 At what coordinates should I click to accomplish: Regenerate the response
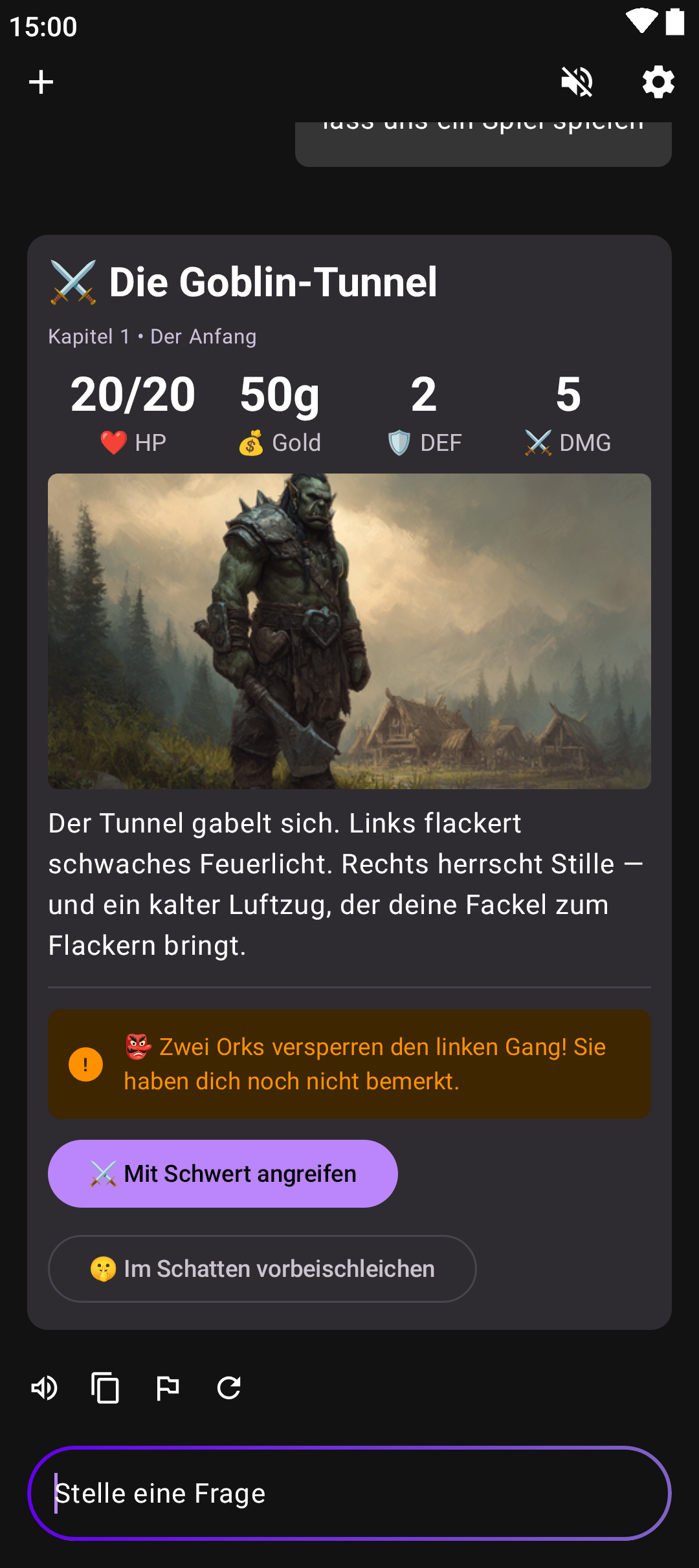(x=229, y=1388)
